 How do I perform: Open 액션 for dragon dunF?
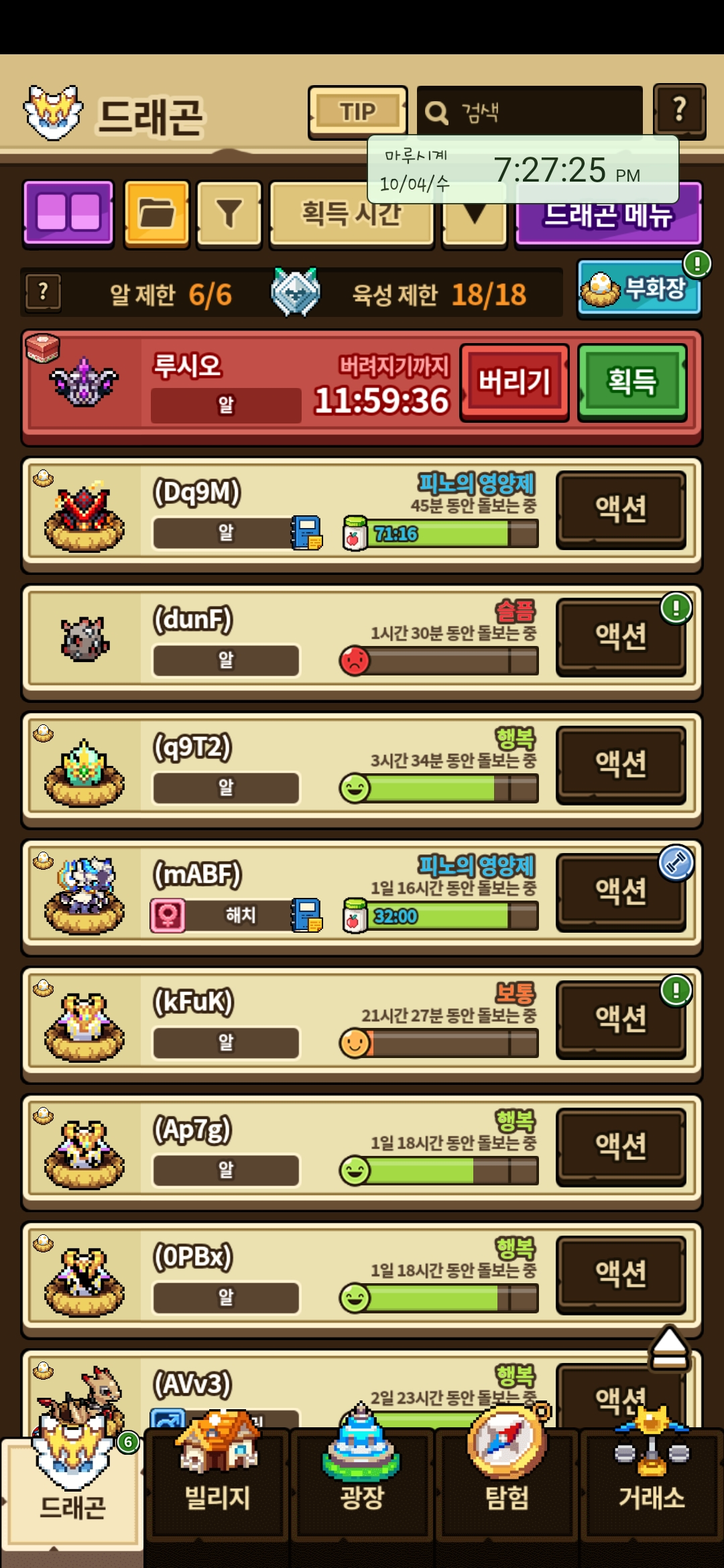point(621,637)
